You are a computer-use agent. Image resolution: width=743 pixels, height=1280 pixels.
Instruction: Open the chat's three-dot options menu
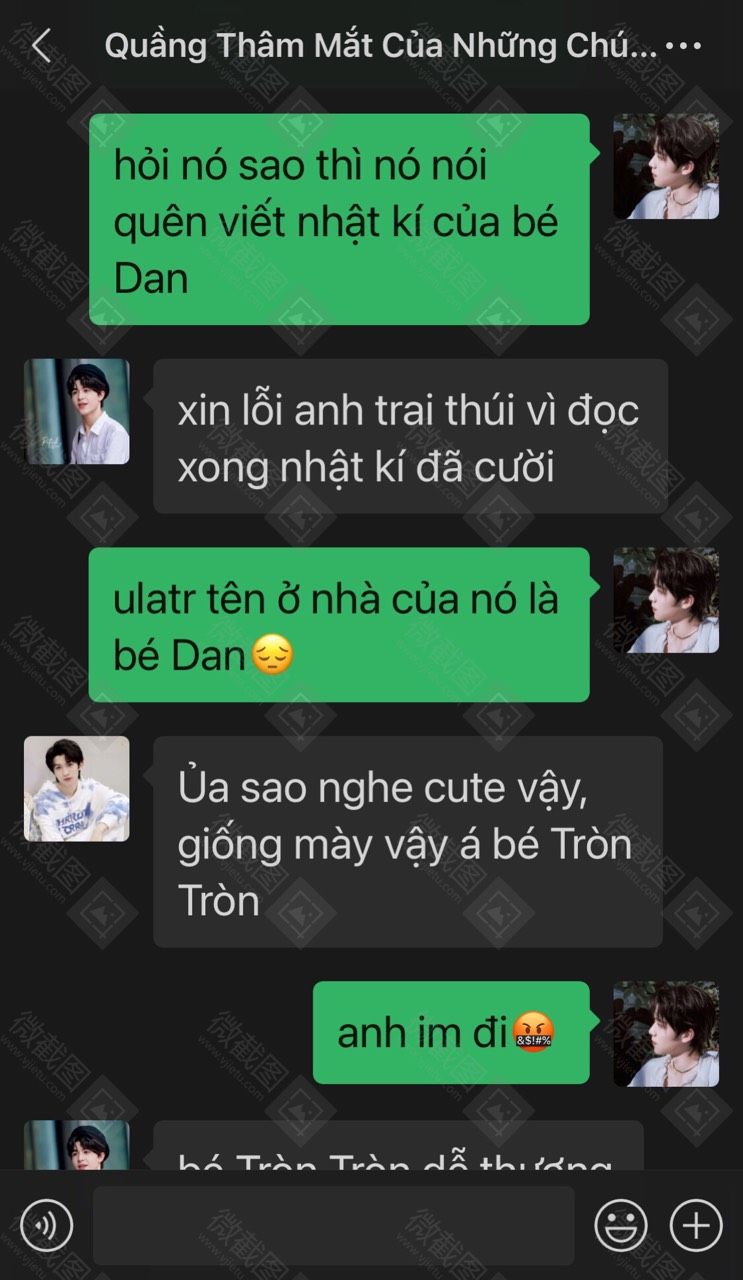point(683,46)
